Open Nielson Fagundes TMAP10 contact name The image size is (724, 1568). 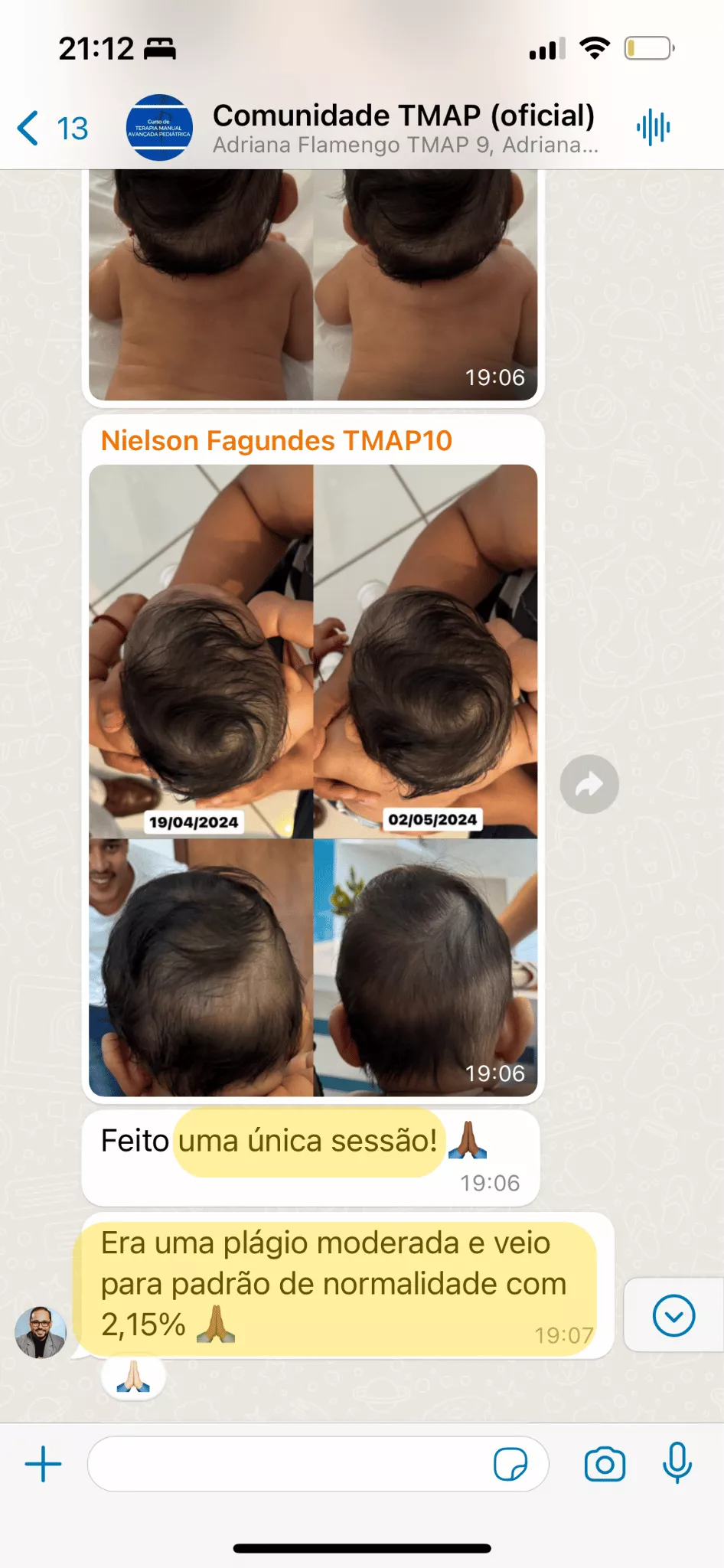[276, 441]
